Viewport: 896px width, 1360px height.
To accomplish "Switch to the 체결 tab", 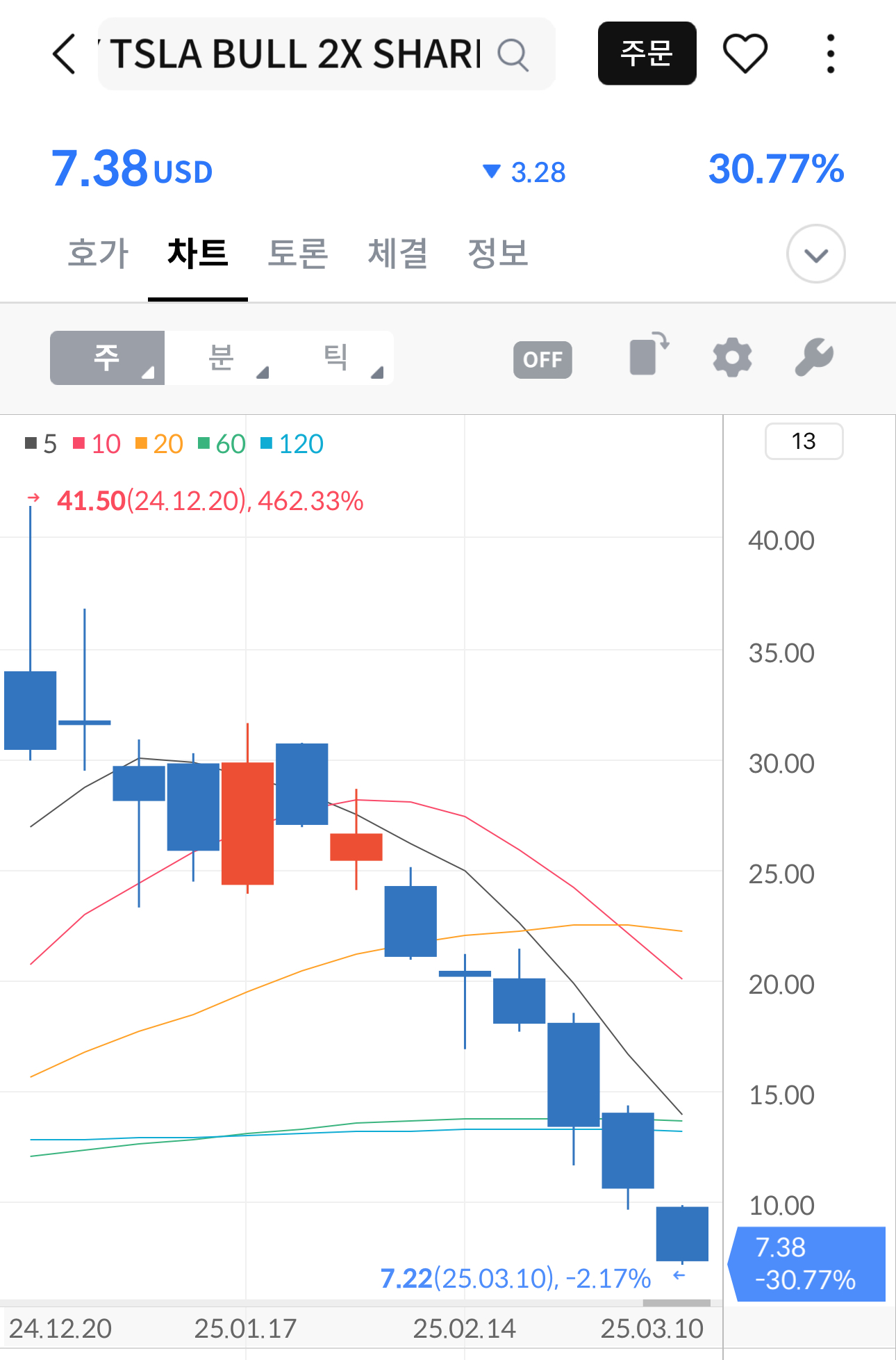I will [397, 253].
